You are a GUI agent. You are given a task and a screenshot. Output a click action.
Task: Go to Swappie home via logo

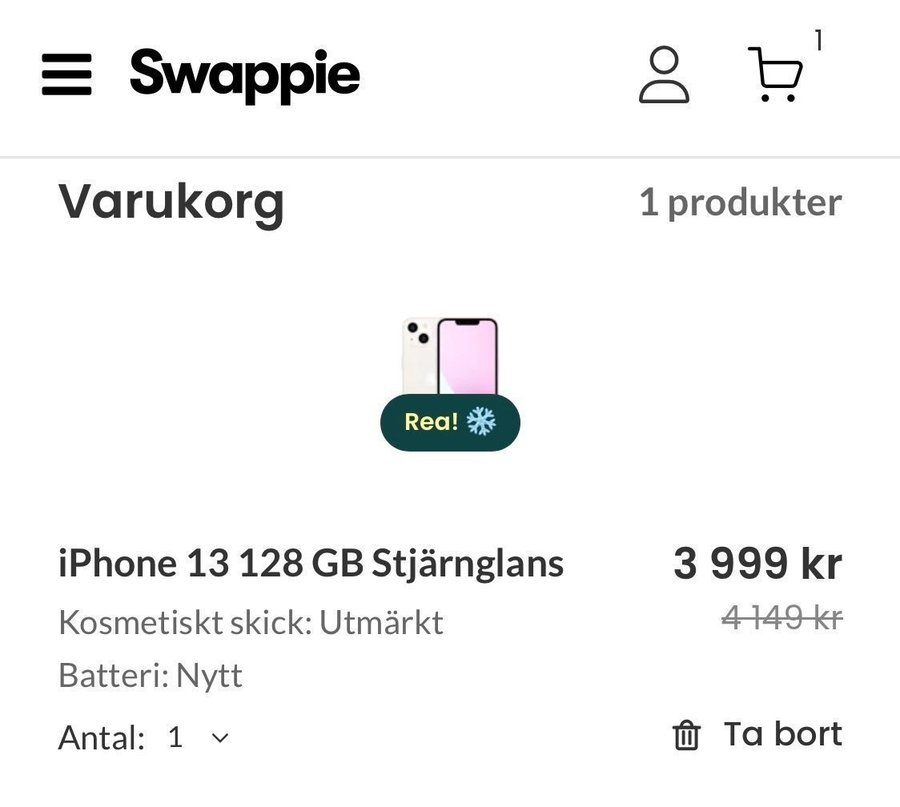click(244, 74)
